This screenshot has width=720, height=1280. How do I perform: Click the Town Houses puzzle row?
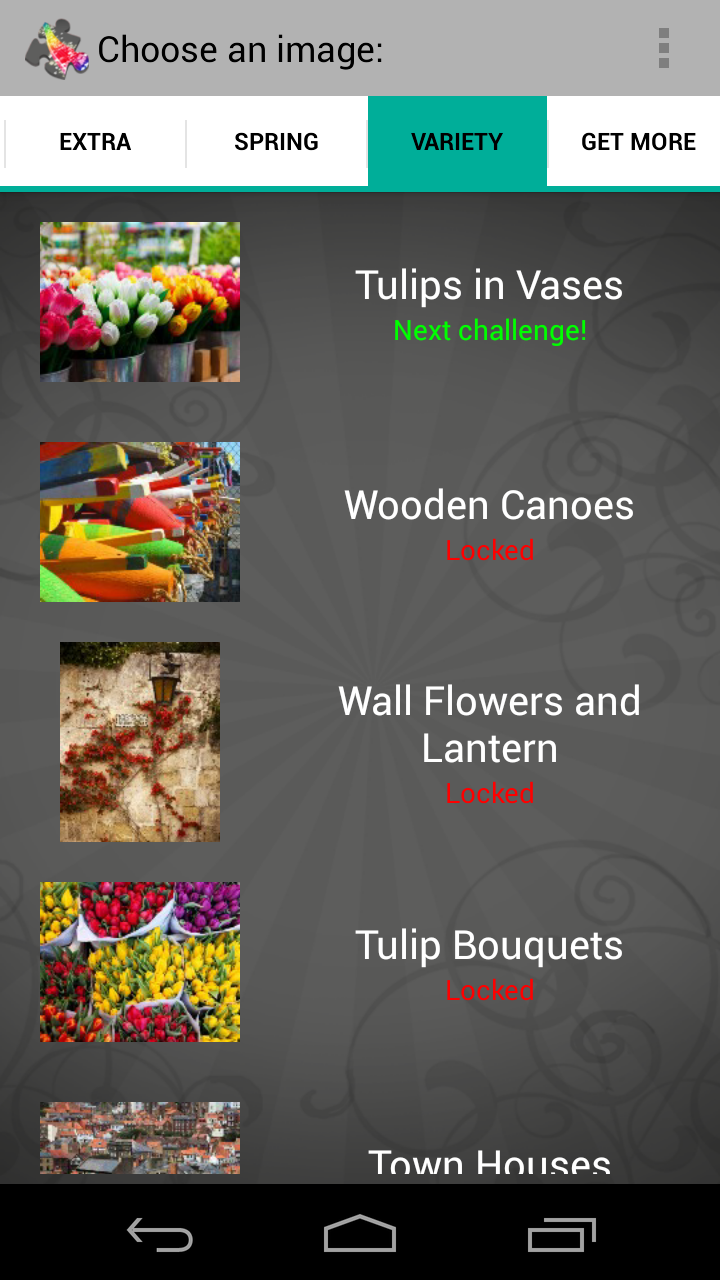point(489,1160)
